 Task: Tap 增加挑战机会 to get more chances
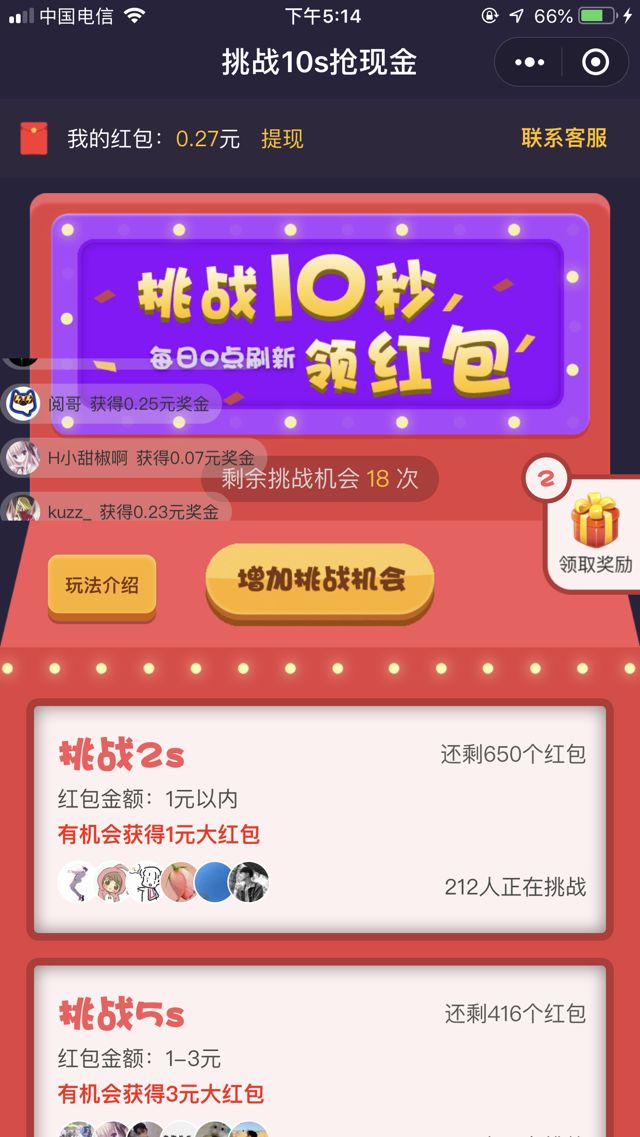tap(320, 581)
